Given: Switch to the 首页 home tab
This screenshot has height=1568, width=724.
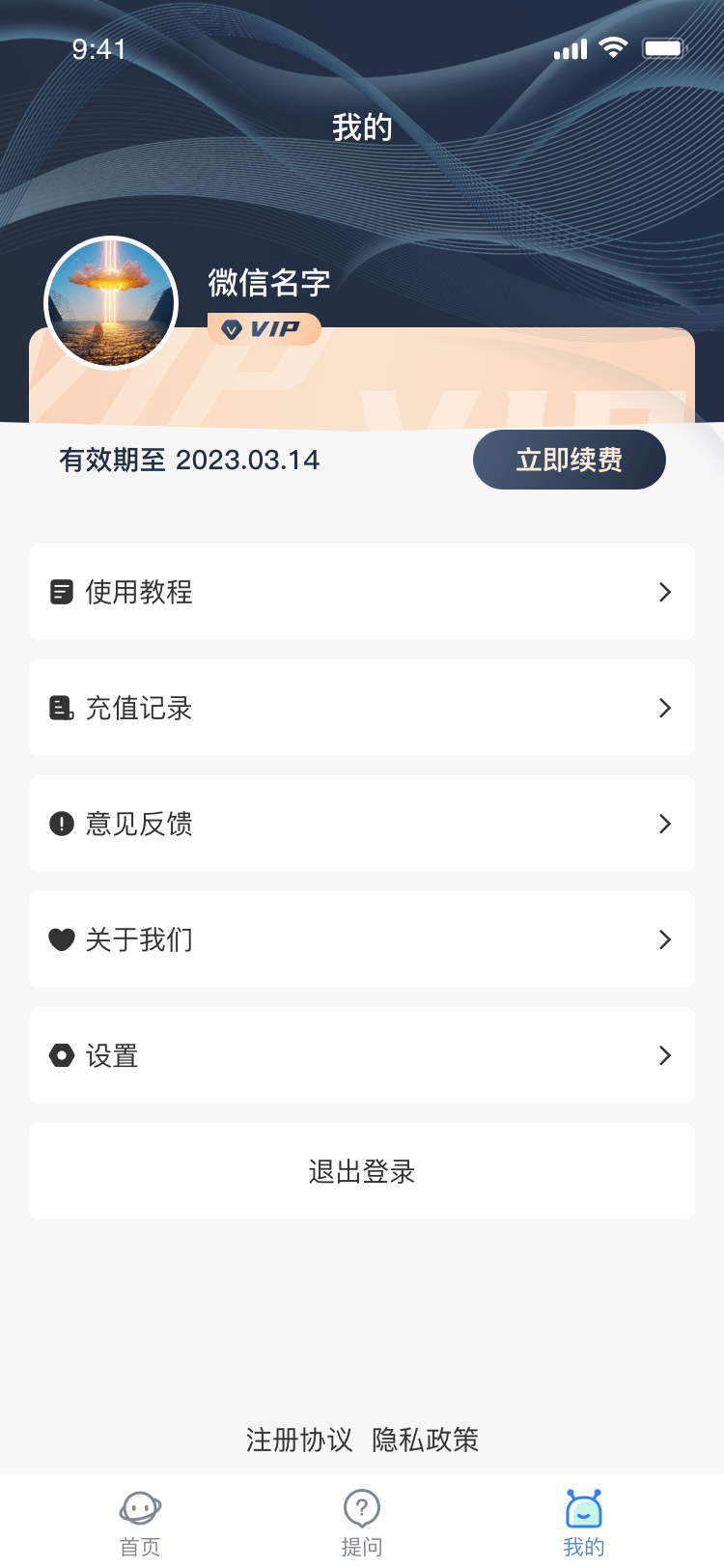Looking at the screenshot, I should point(140,1523).
